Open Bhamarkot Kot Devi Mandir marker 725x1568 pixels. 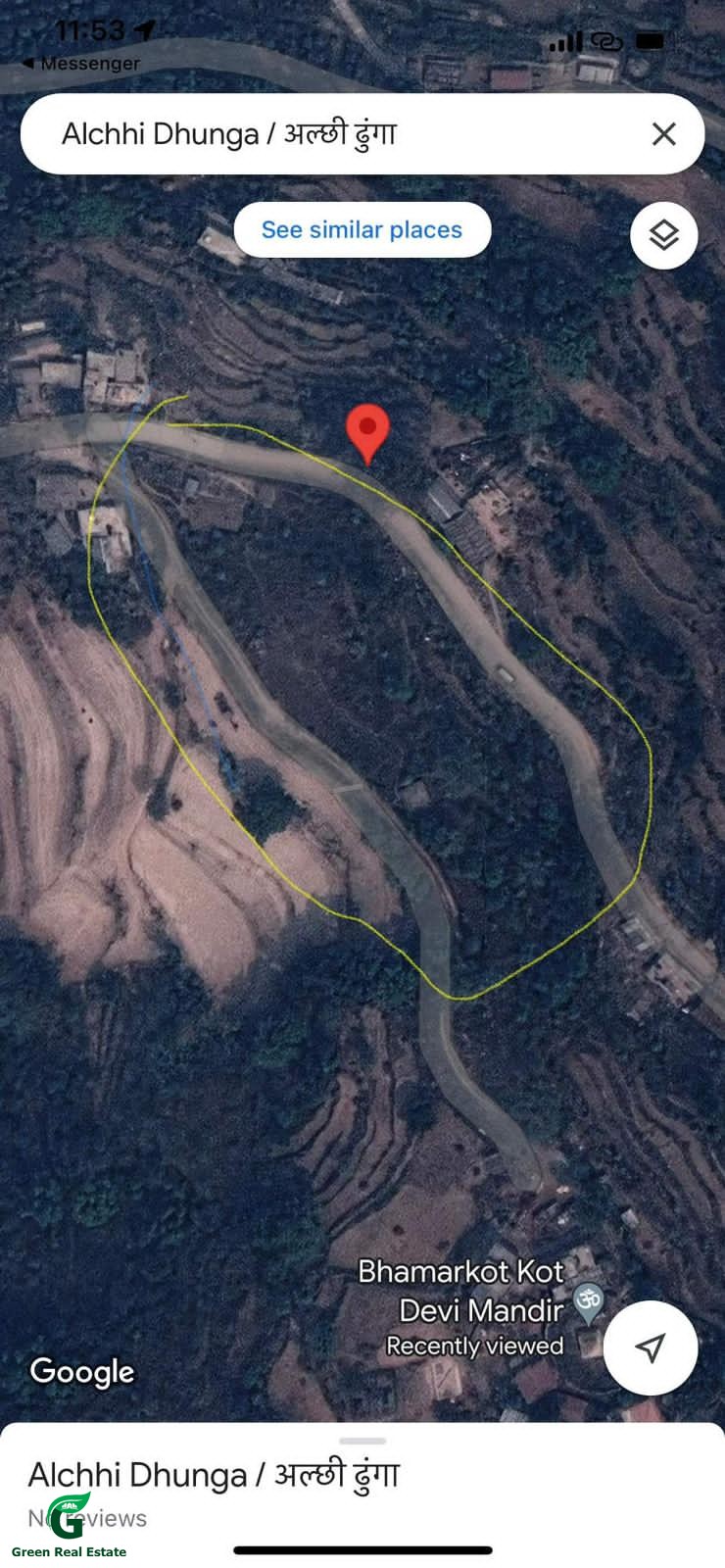tap(588, 1301)
